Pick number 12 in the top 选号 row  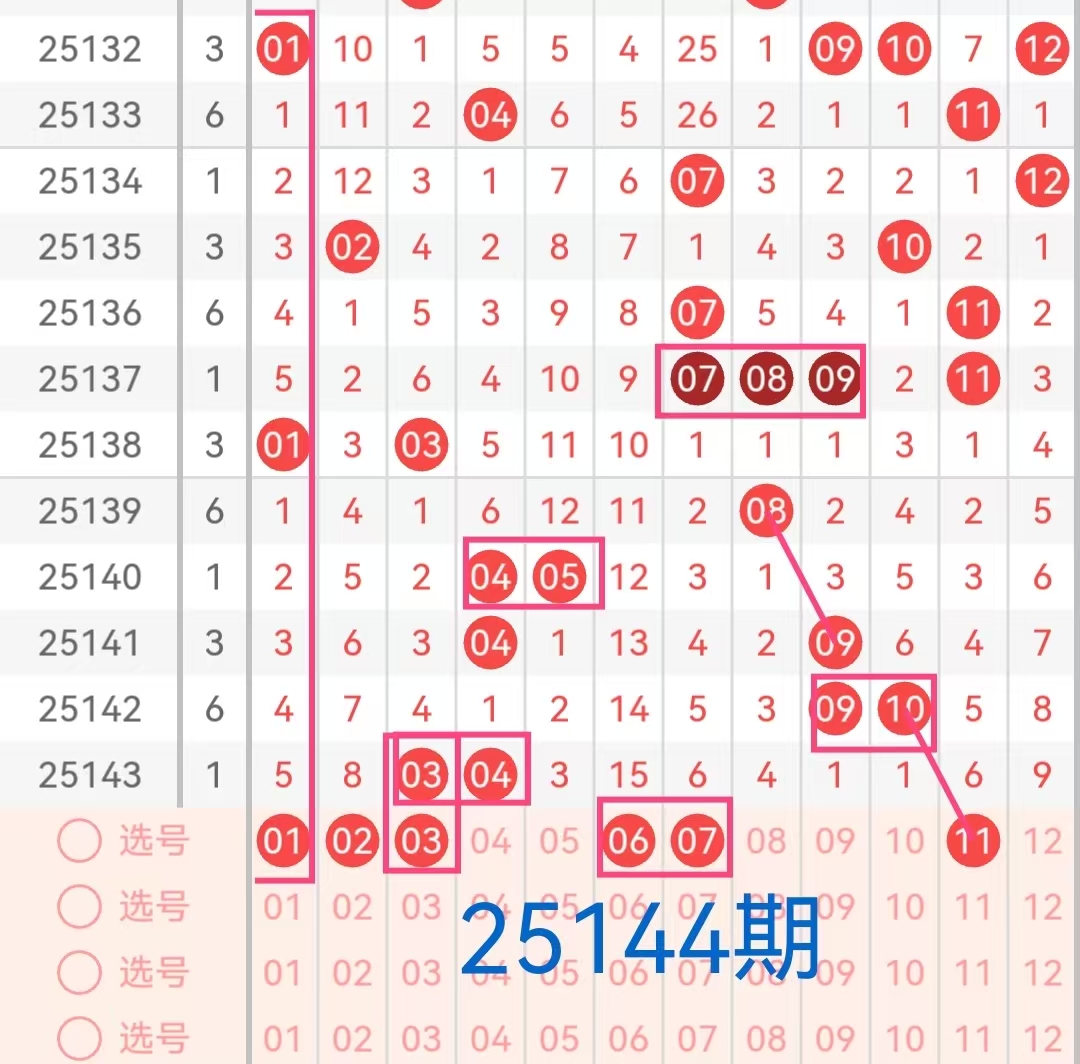tap(1042, 841)
